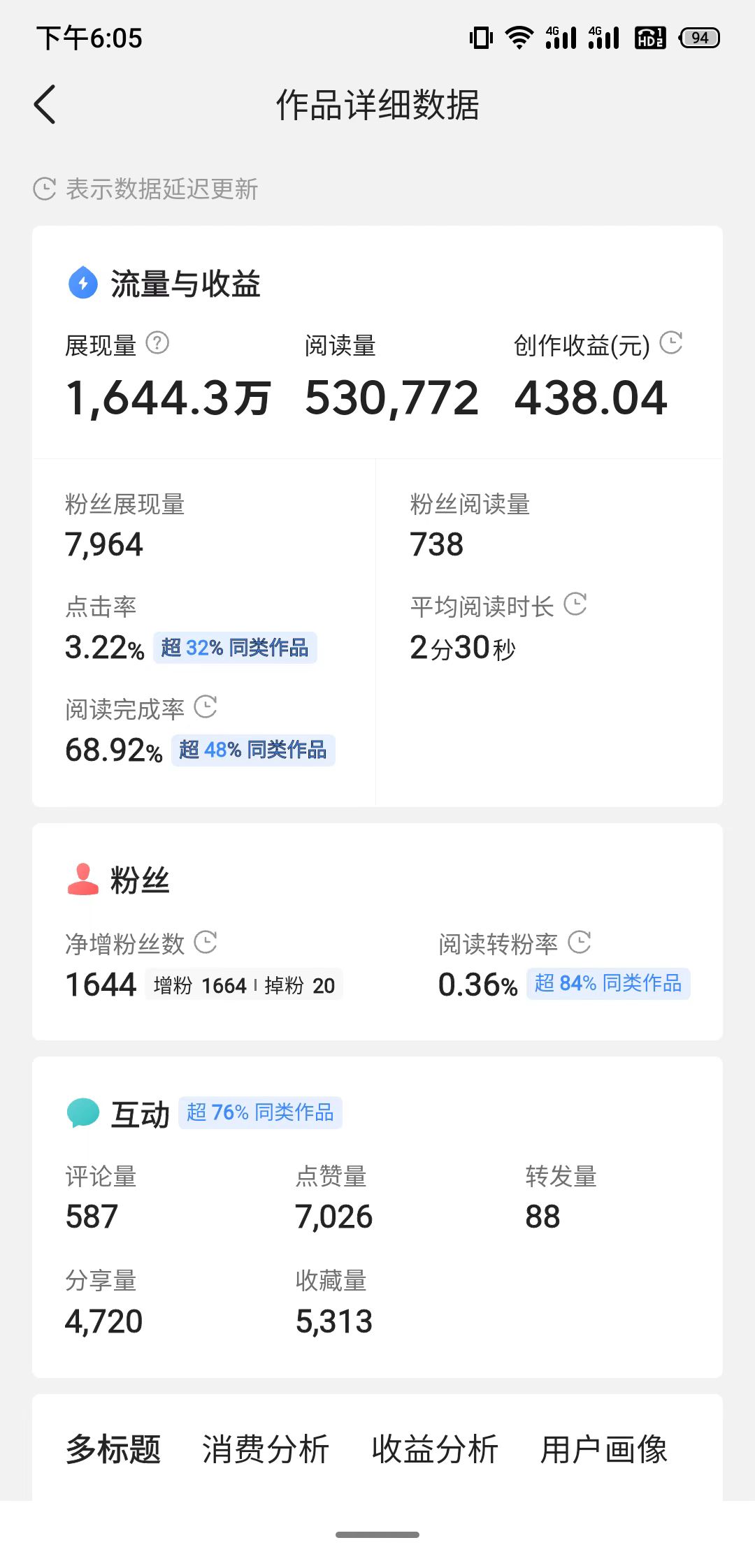This screenshot has width=755, height=1568.
Task: Tap the back arrow at top left
Action: pyautogui.click(x=45, y=105)
